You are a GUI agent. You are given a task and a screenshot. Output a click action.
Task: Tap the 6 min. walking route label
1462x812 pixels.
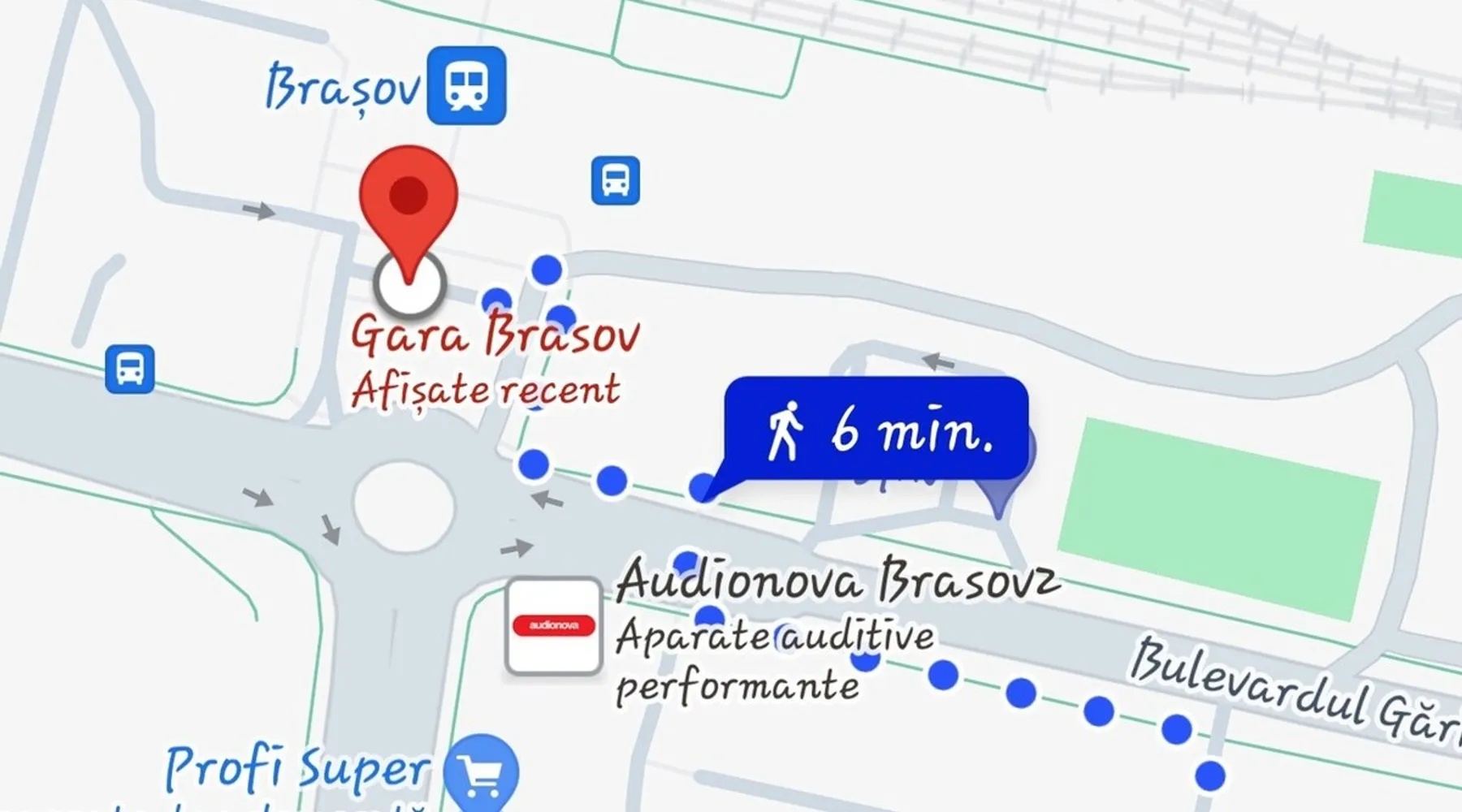[x=876, y=429]
